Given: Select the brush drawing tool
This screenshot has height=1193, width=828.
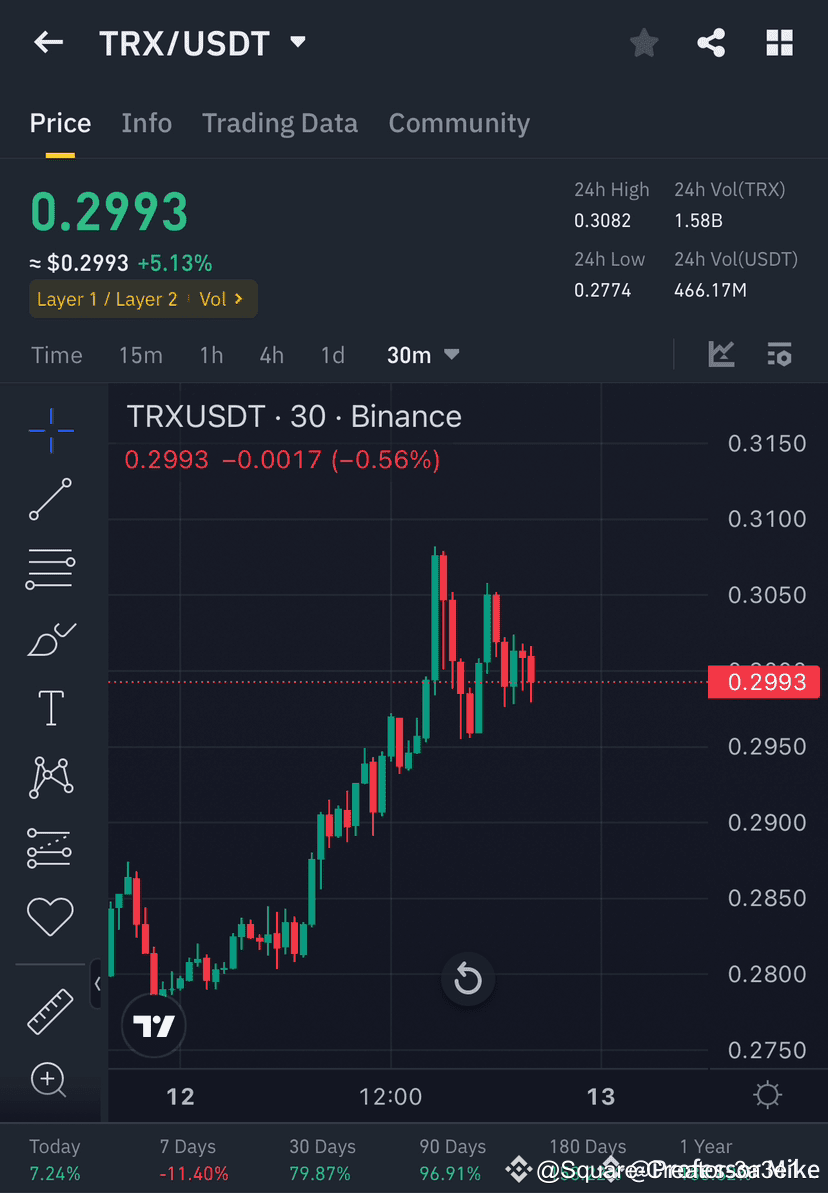Looking at the screenshot, I should click(x=50, y=639).
